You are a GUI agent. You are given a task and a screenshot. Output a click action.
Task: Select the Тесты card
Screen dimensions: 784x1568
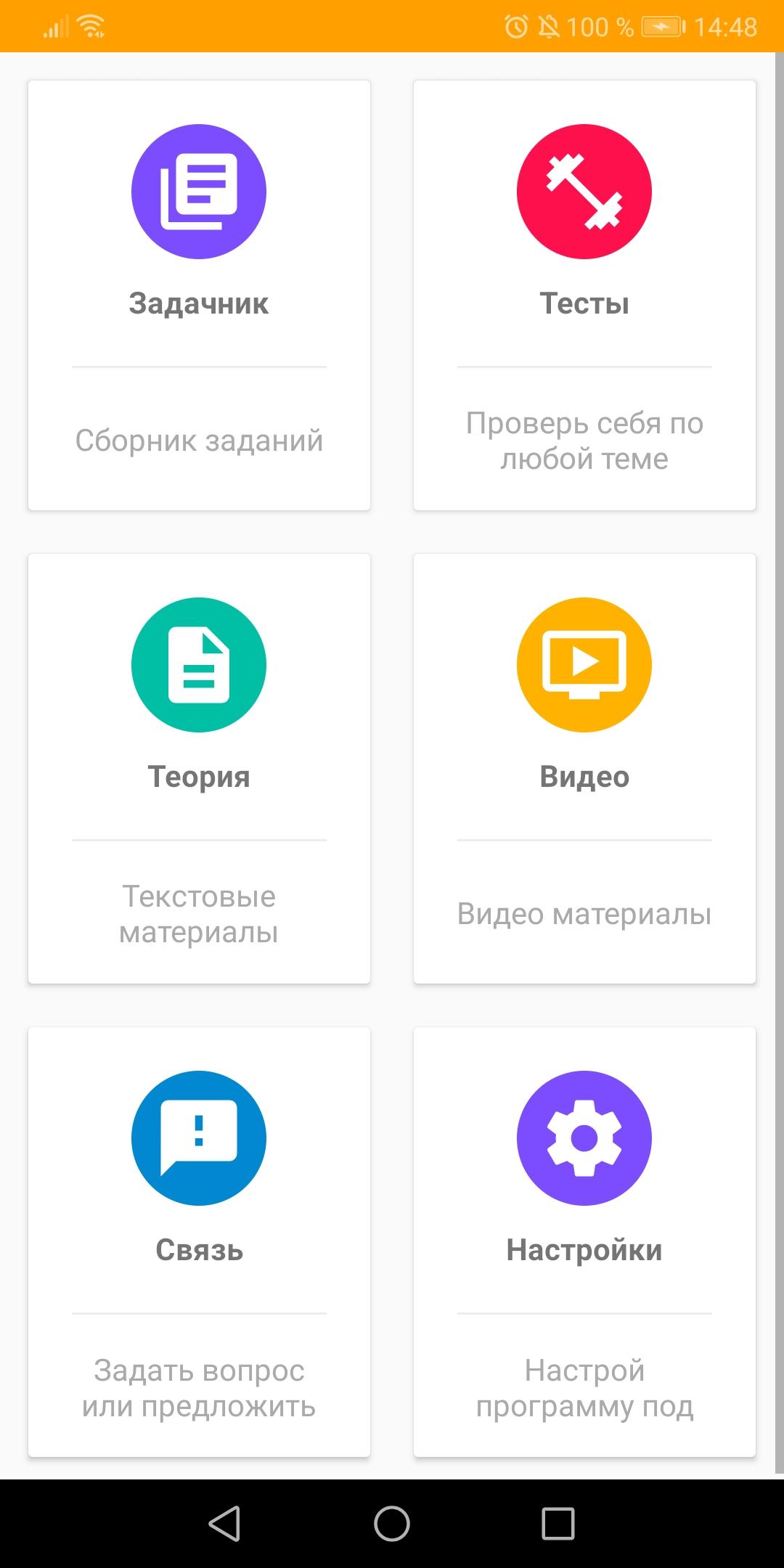click(x=584, y=295)
